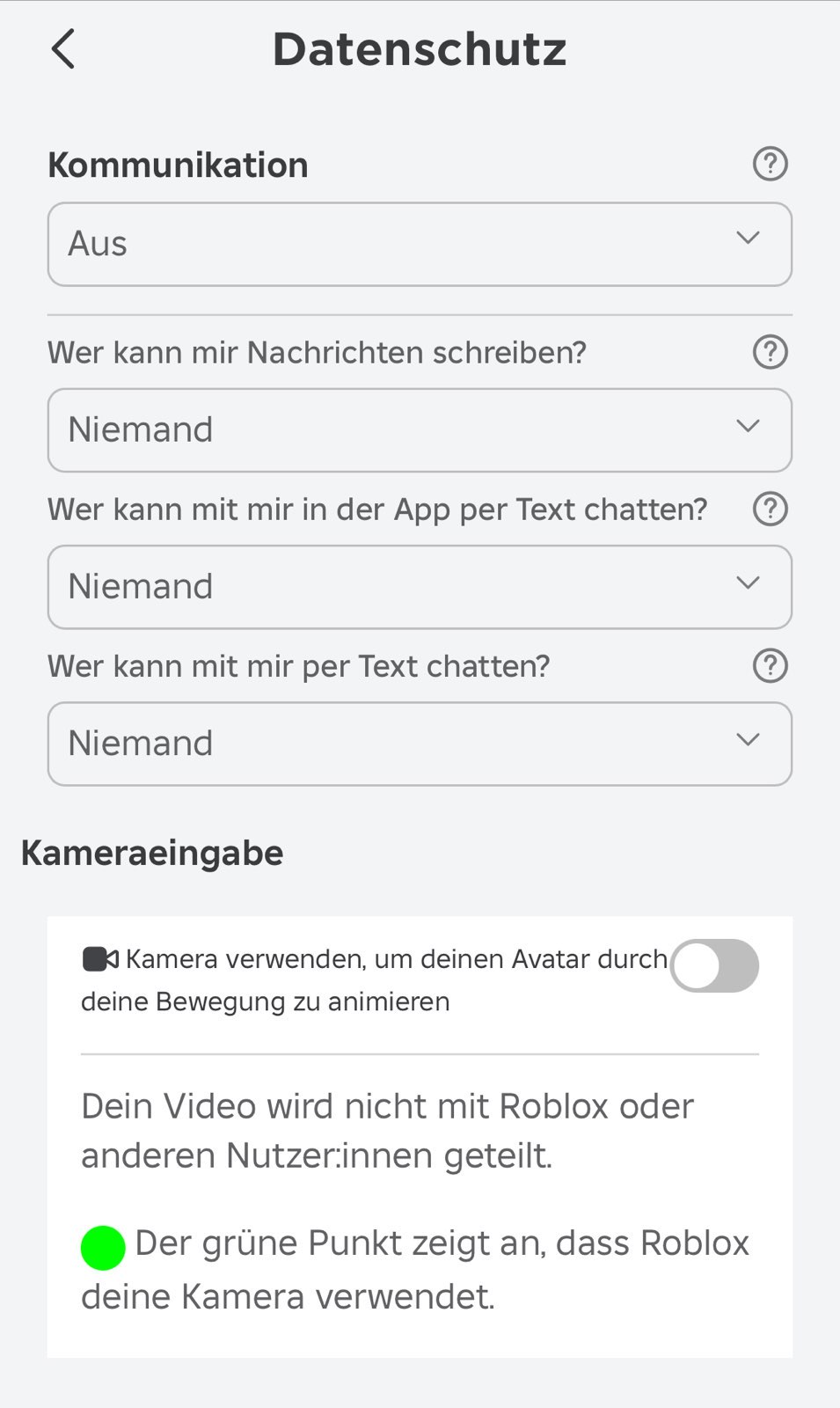Select dropdown below Wer kann mit mir per Text chatten

420,744
